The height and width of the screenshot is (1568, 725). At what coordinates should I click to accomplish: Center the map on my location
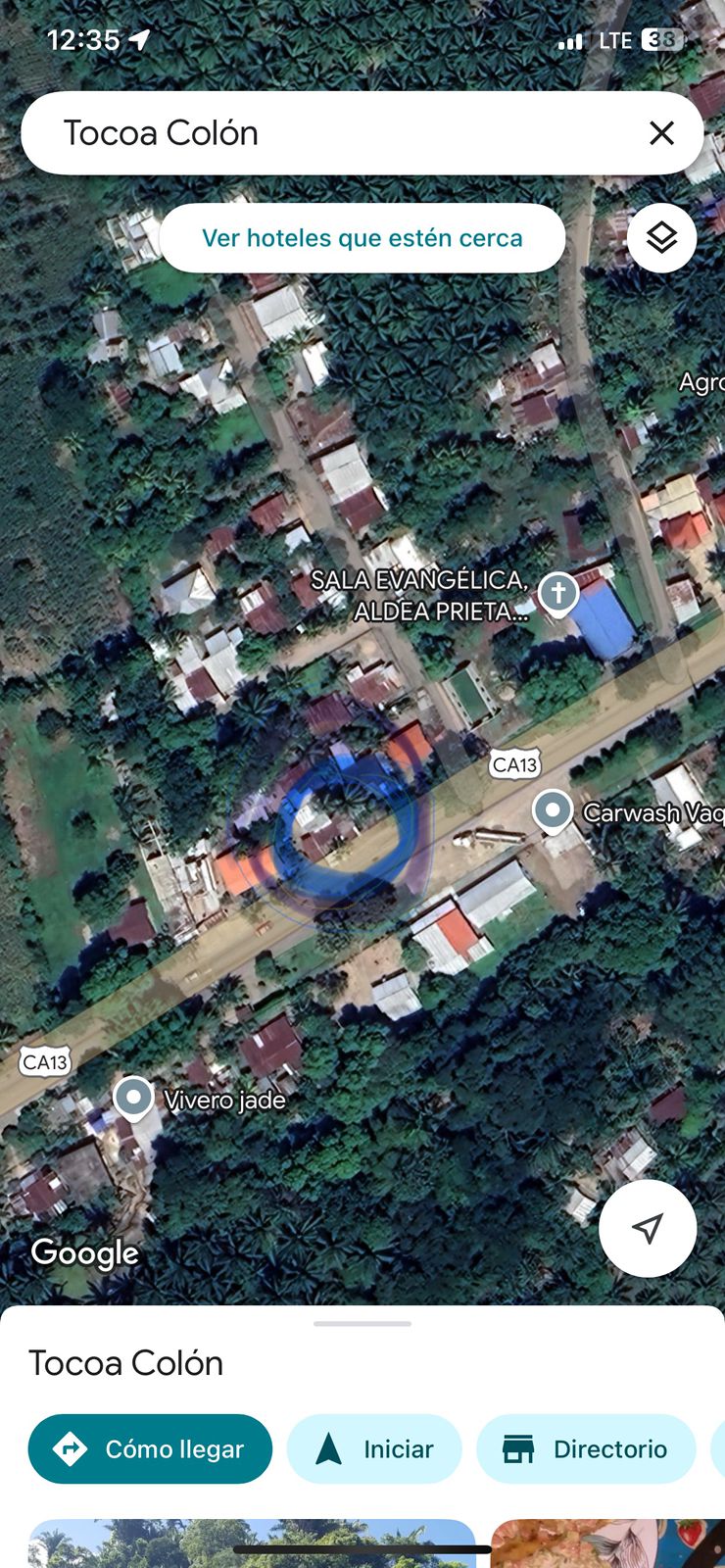coord(648,1228)
